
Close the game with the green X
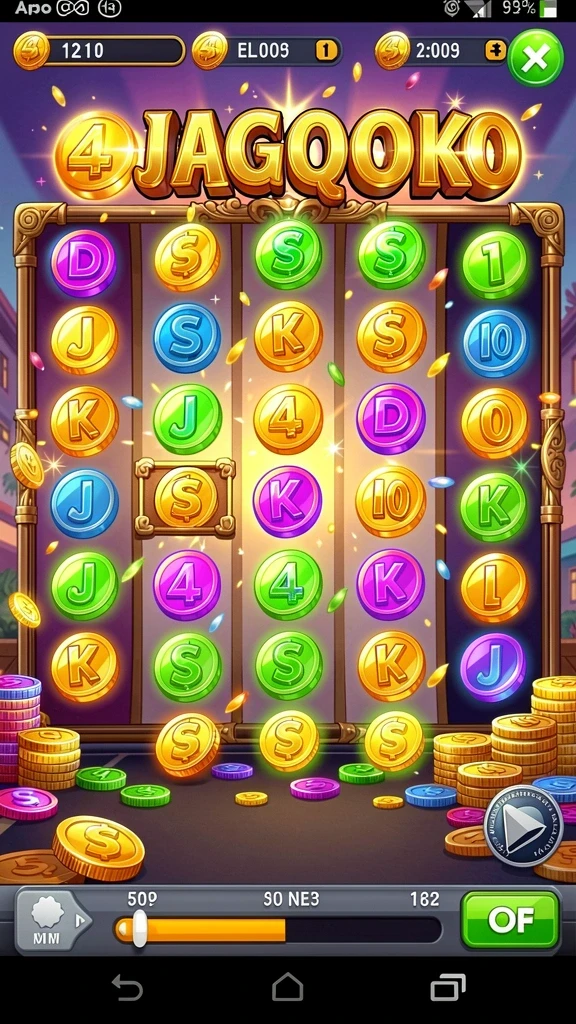[536, 59]
